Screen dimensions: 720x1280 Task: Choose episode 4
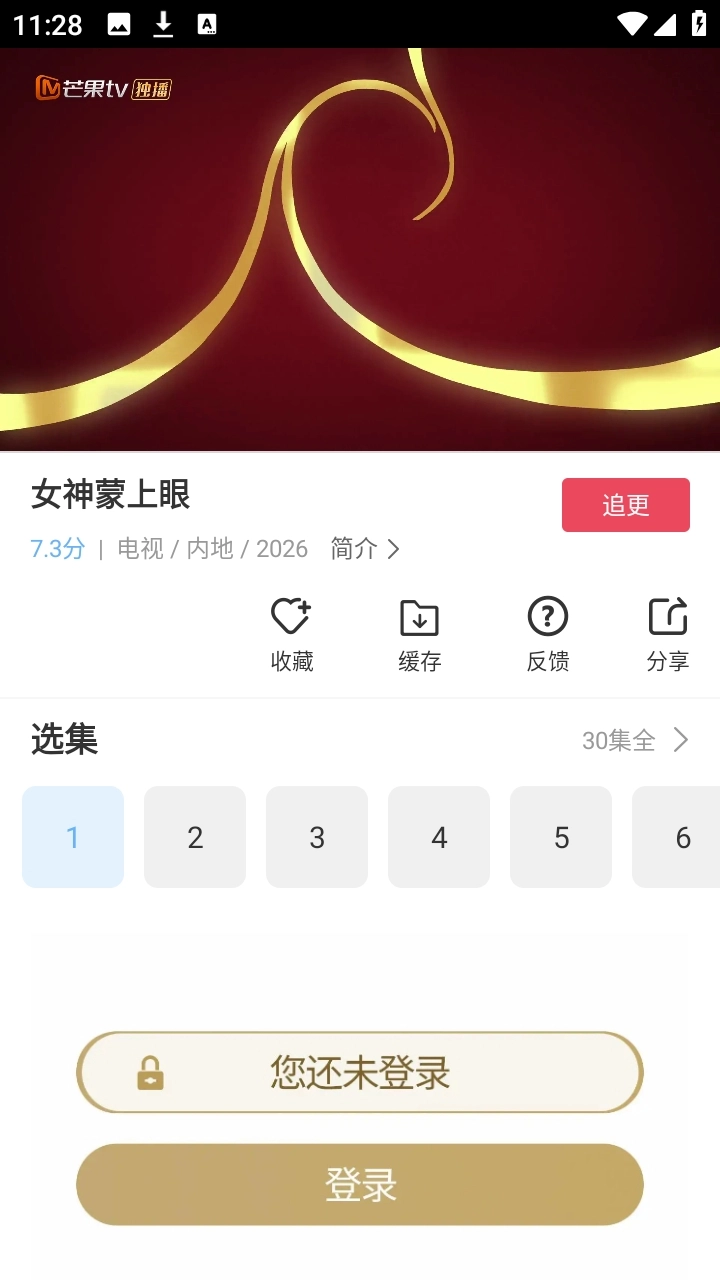439,837
